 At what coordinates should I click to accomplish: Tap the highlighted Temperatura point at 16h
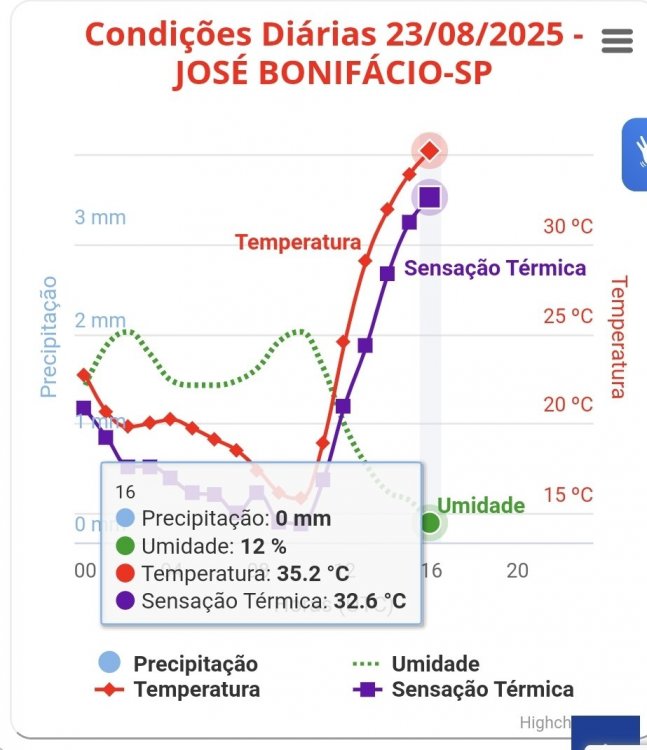tap(430, 151)
